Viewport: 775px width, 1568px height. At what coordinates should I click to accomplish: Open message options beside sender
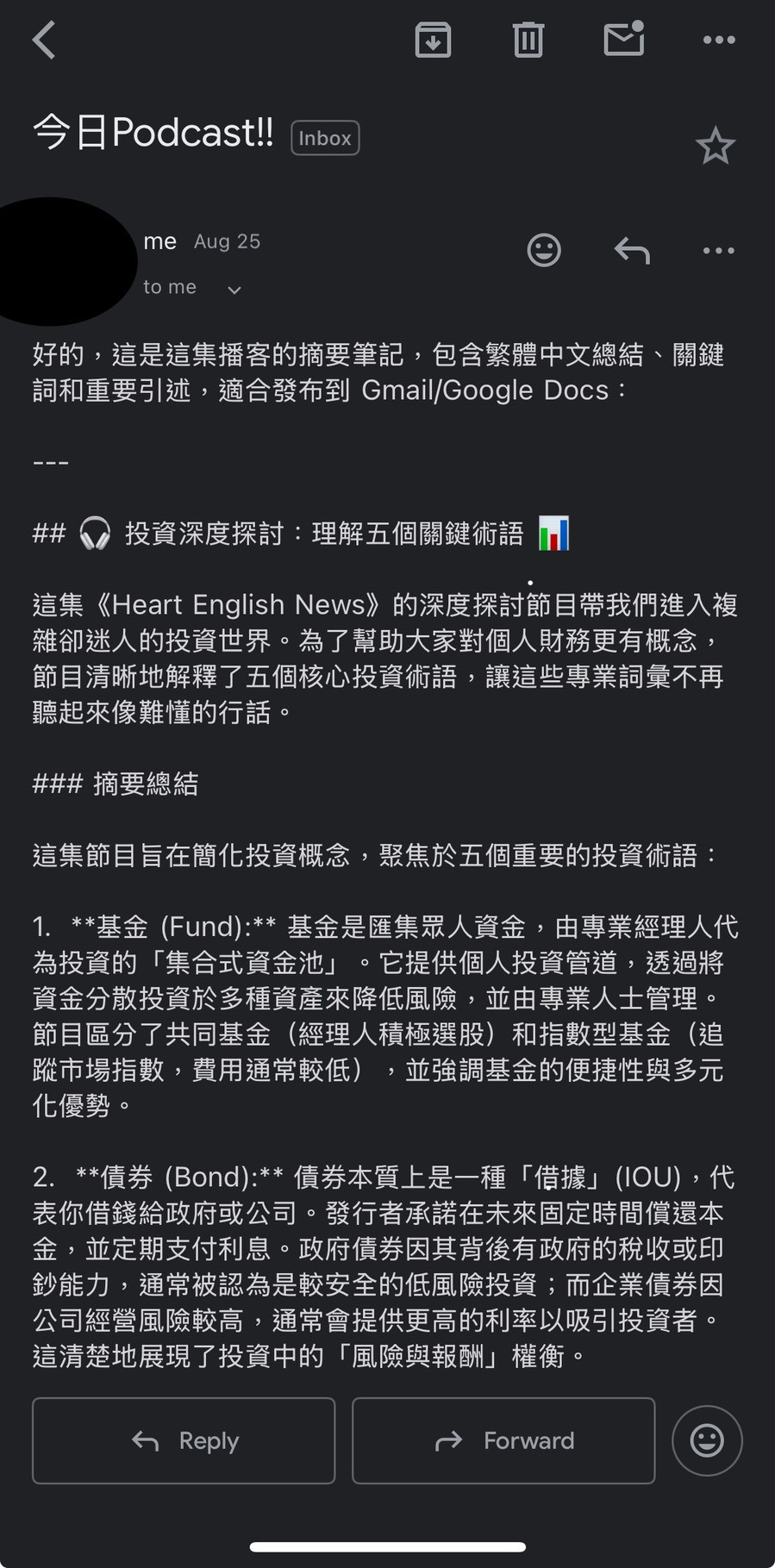click(718, 251)
